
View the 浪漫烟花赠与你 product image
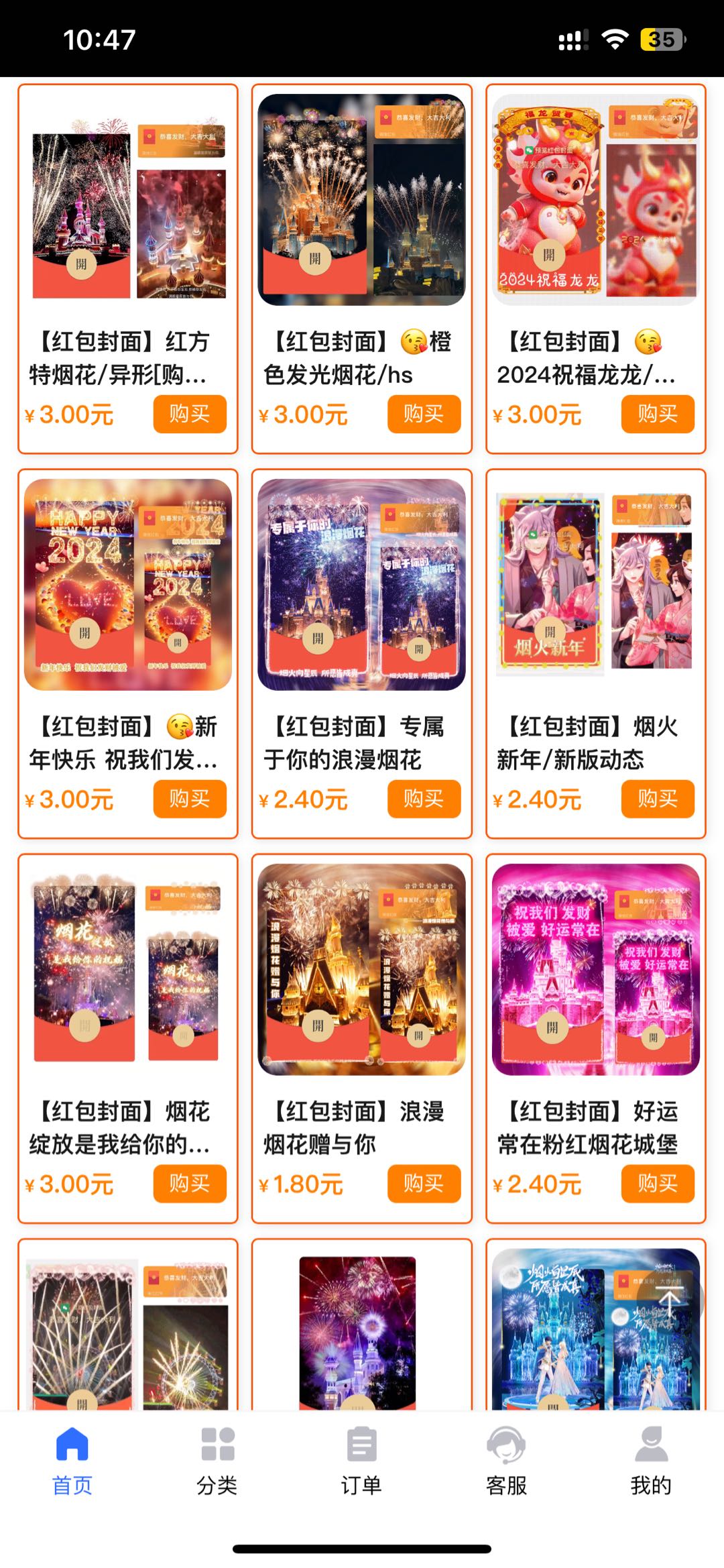point(361,970)
